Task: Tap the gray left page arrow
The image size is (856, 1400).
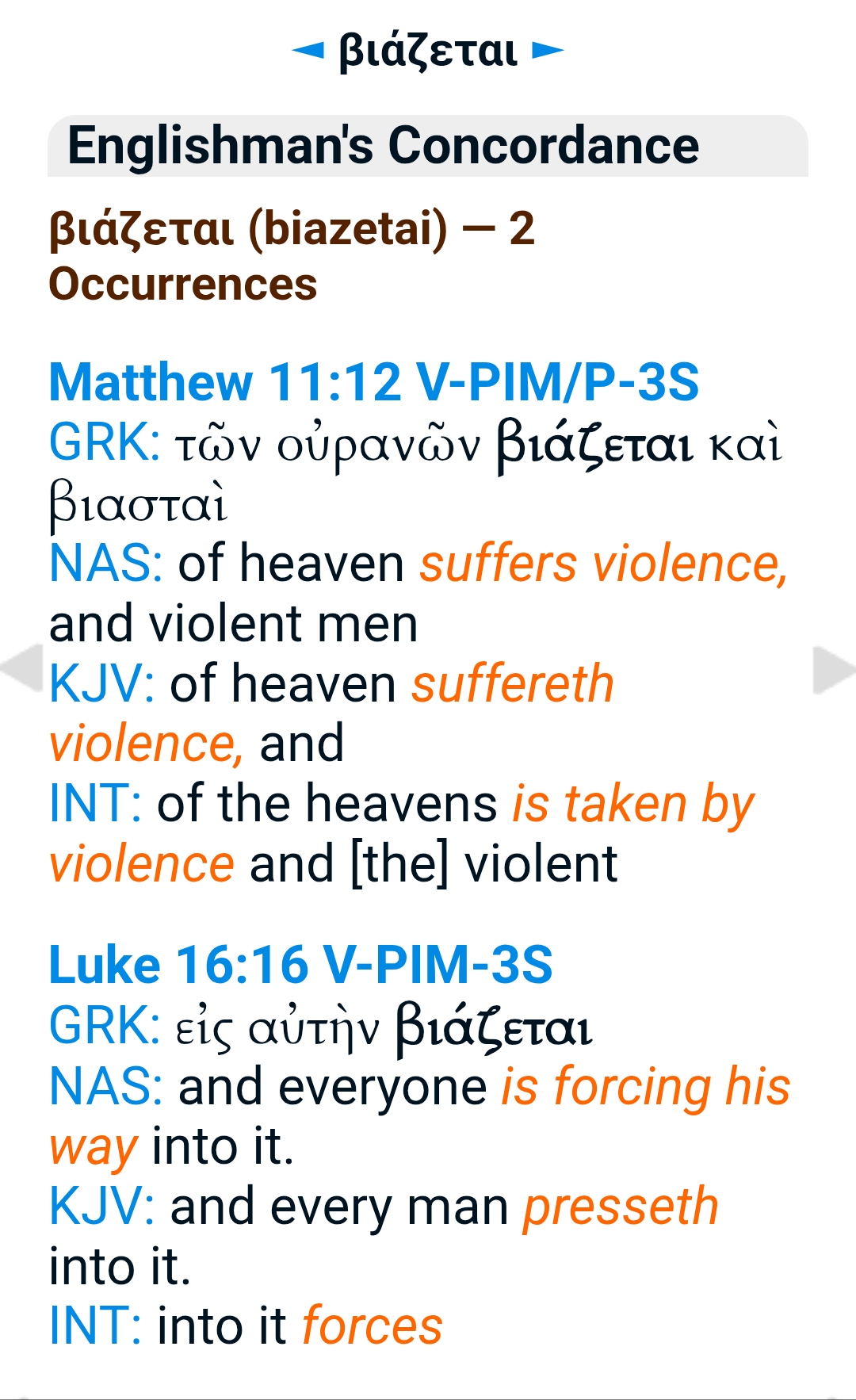Action: 21,670
